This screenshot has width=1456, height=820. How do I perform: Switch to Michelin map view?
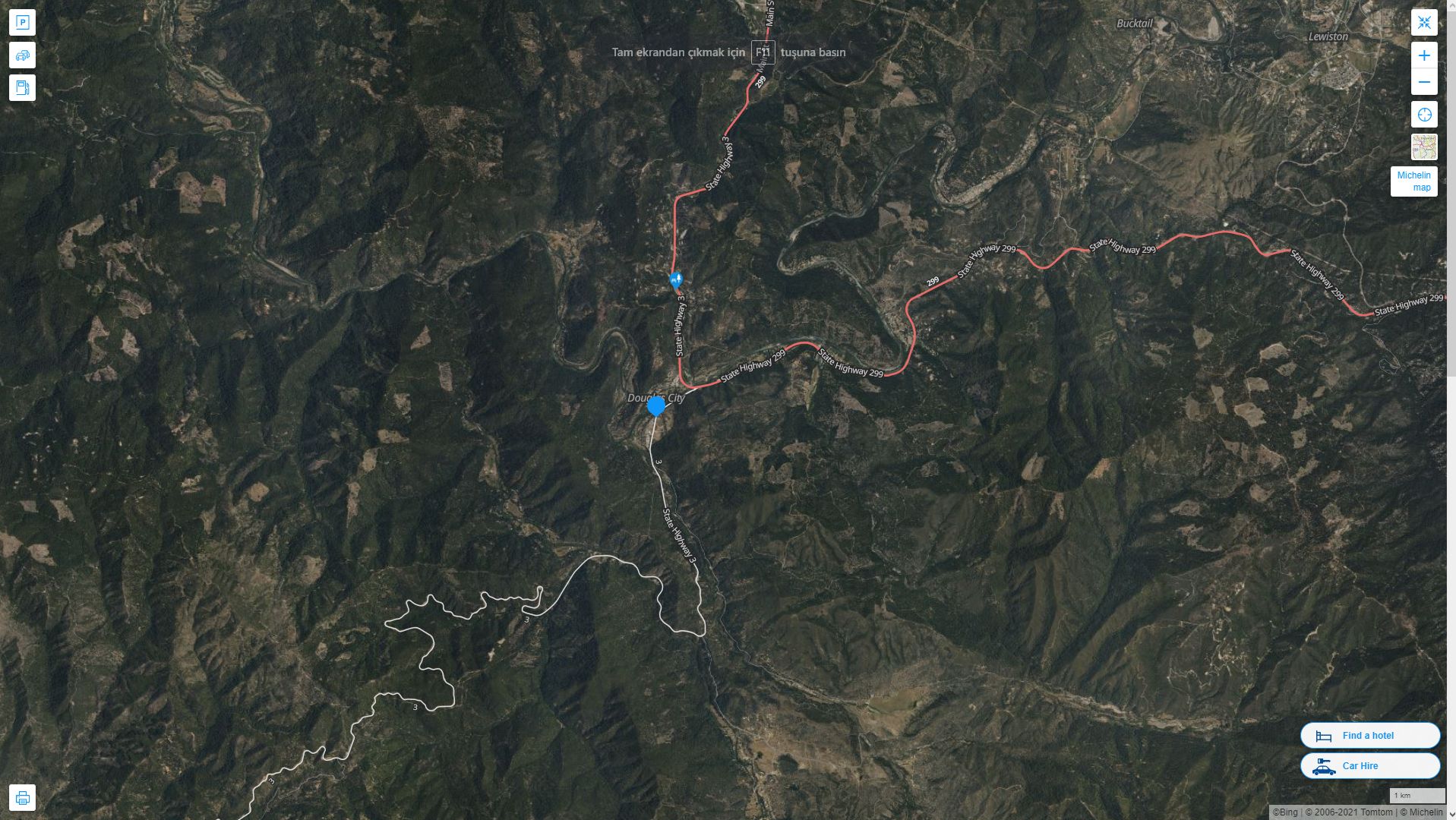1413,181
